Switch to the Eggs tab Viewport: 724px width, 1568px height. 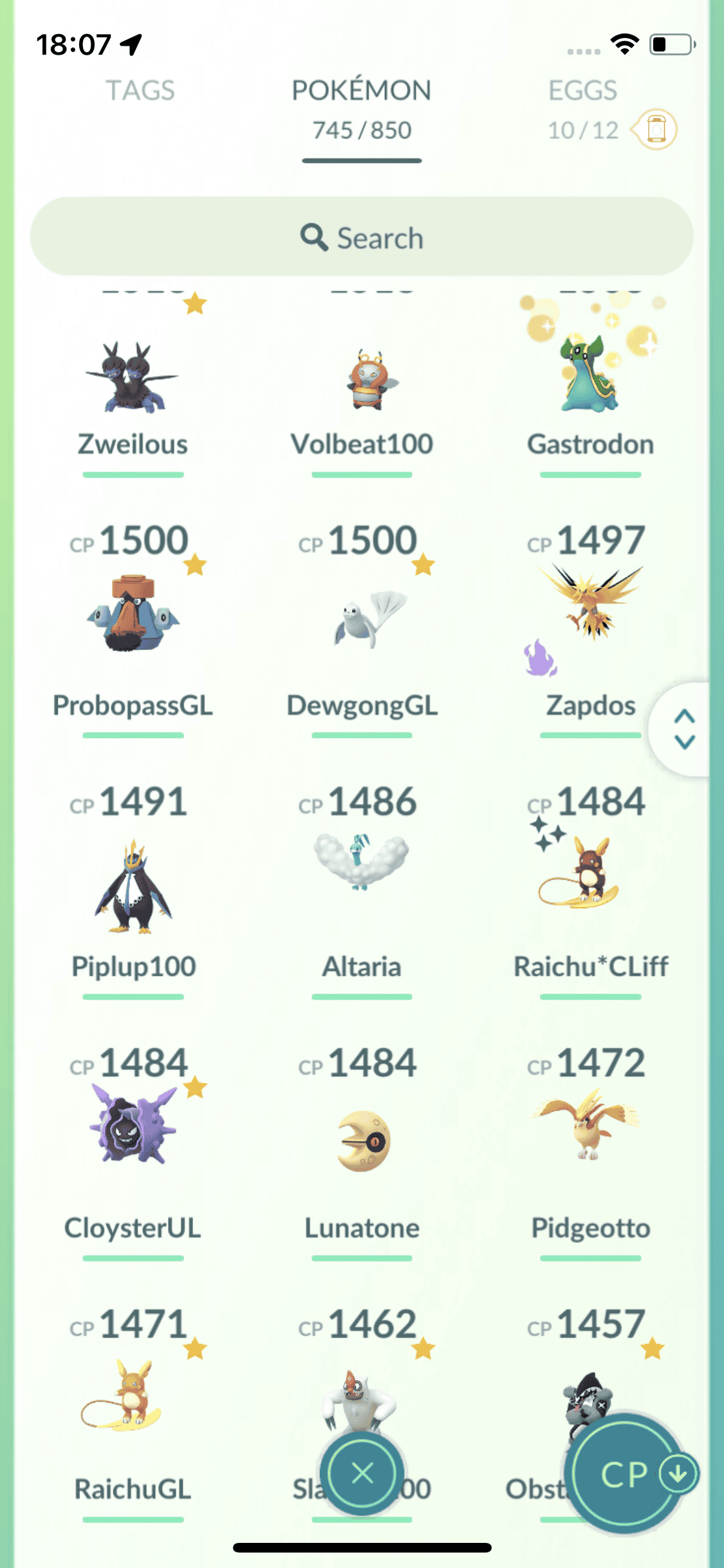point(582,91)
